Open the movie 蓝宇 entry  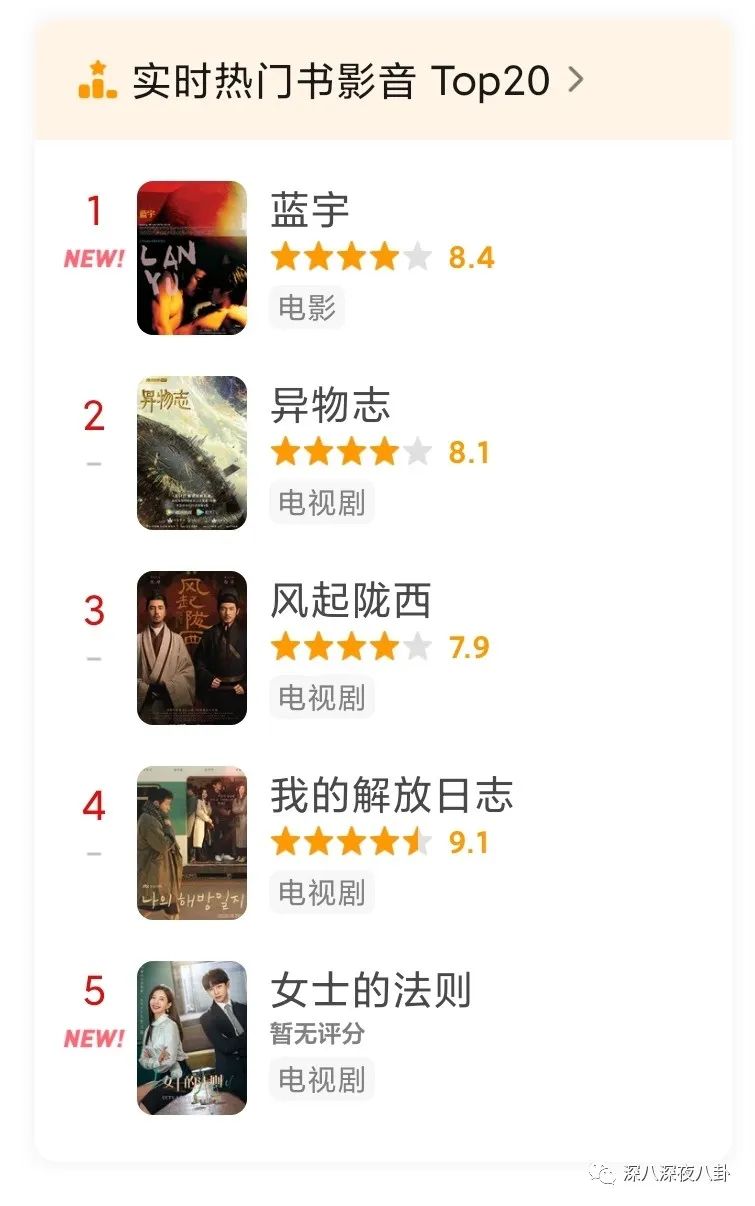click(309, 211)
